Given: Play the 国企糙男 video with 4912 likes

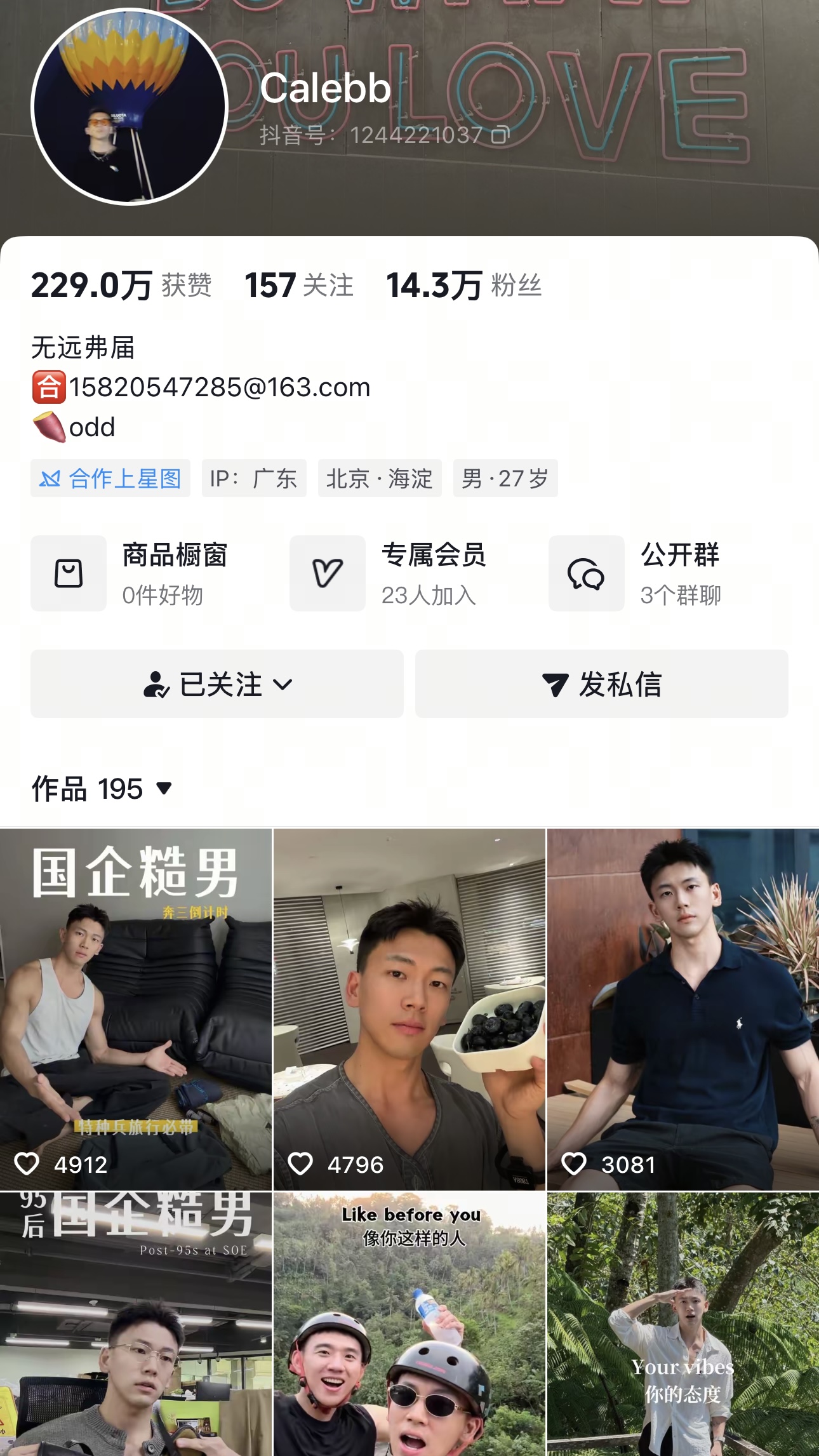Looking at the screenshot, I should pyautogui.click(x=136, y=1009).
